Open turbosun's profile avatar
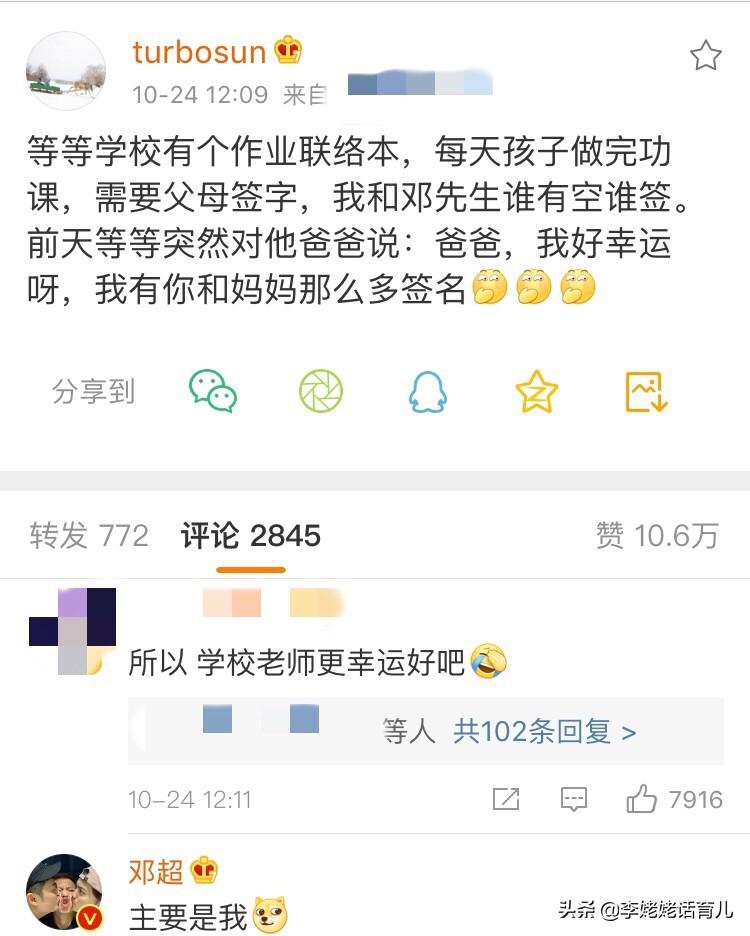The width and height of the screenshot is (750, 936). click(66, 71)
